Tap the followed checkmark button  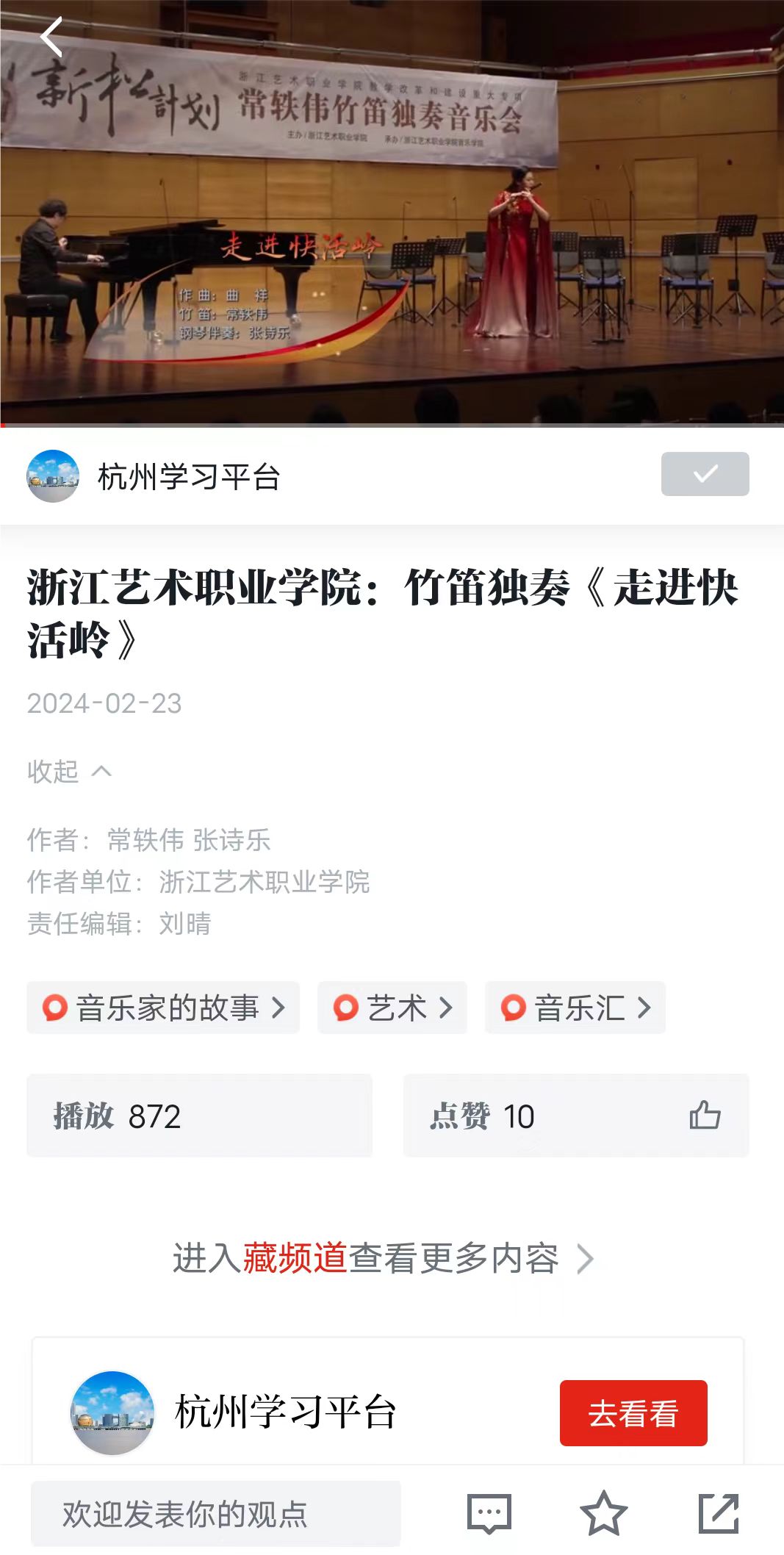tap(705, 474)
